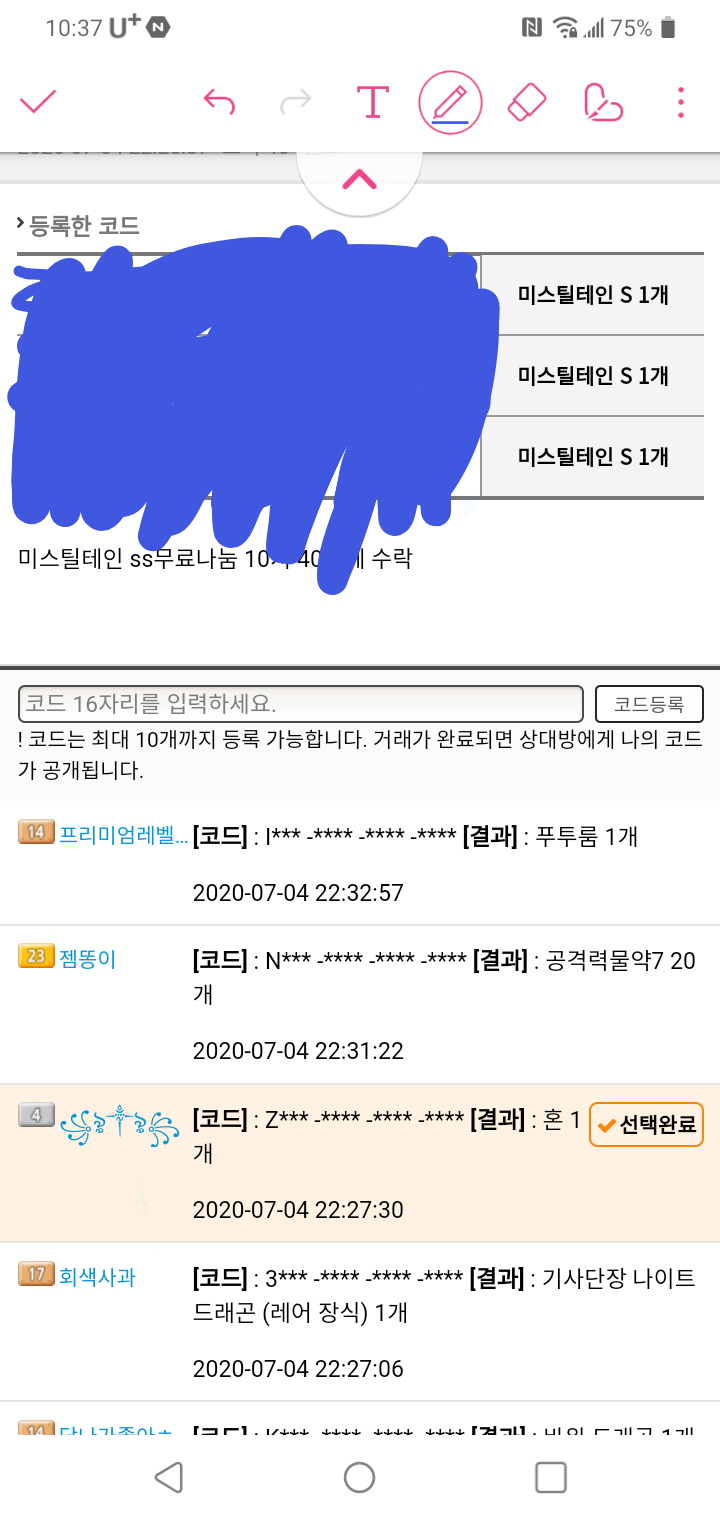The height and width of the screenshot is (1520, 720).
Task: Focus the 16-digit code input field
Action: 300,704
